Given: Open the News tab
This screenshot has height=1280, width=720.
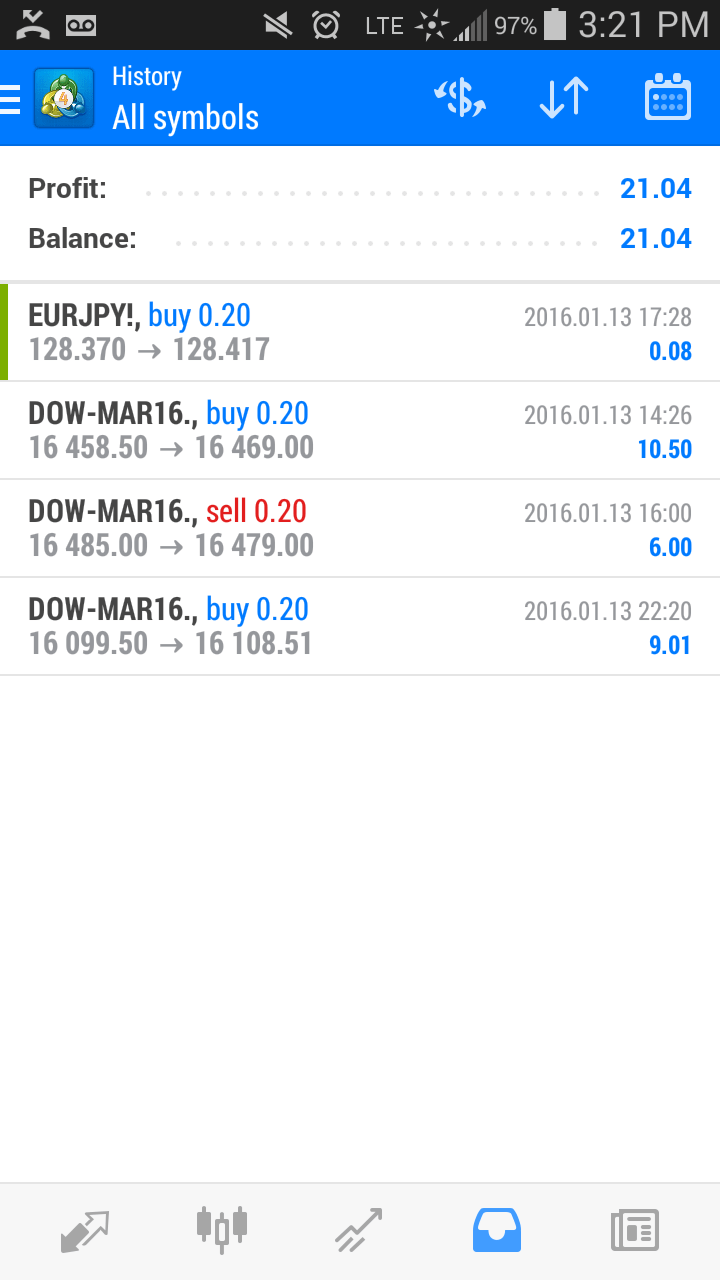Looking at the screenshot, I should pos(635,1230).
